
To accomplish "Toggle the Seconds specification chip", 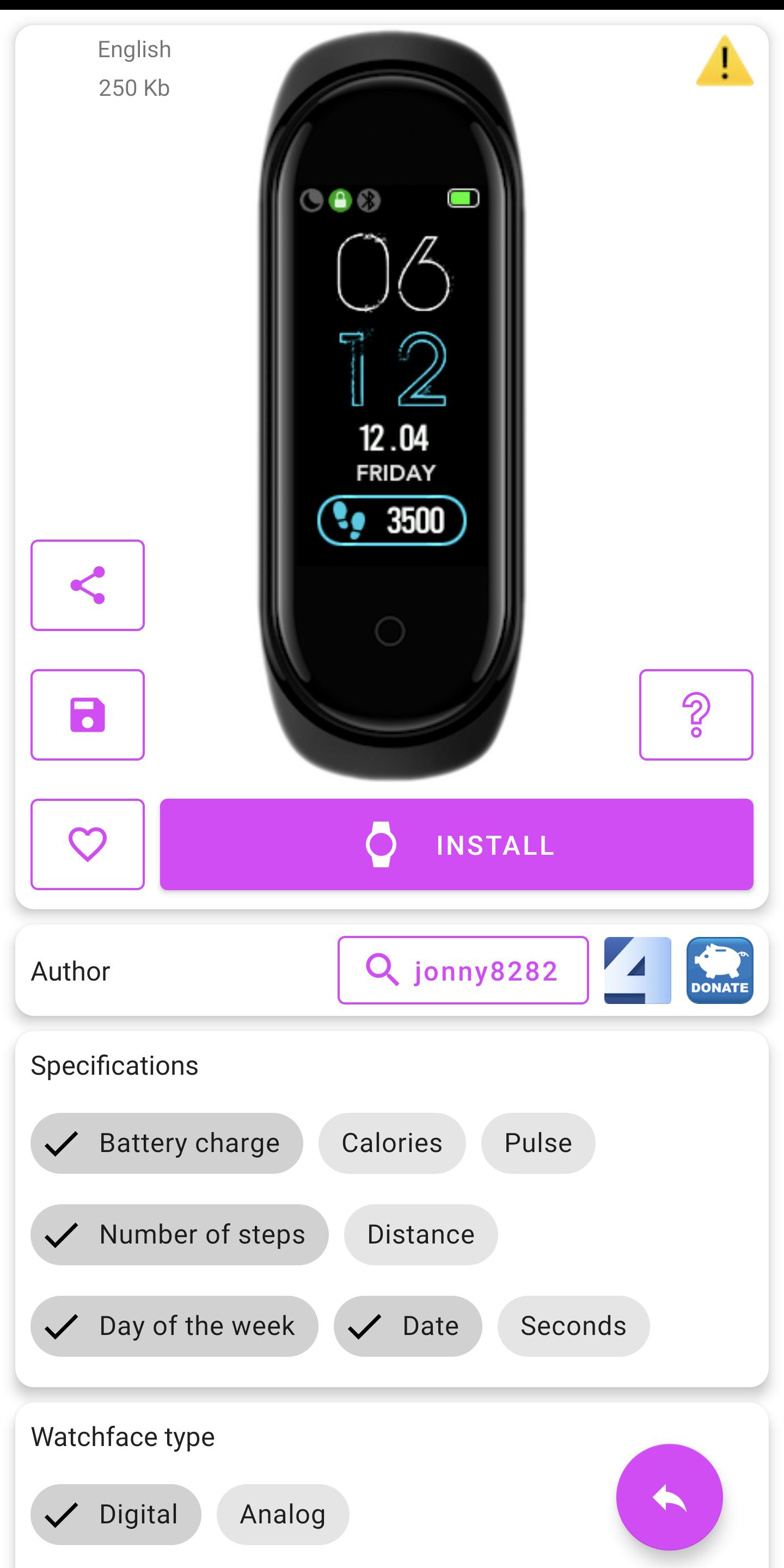I will point(573,1326).
